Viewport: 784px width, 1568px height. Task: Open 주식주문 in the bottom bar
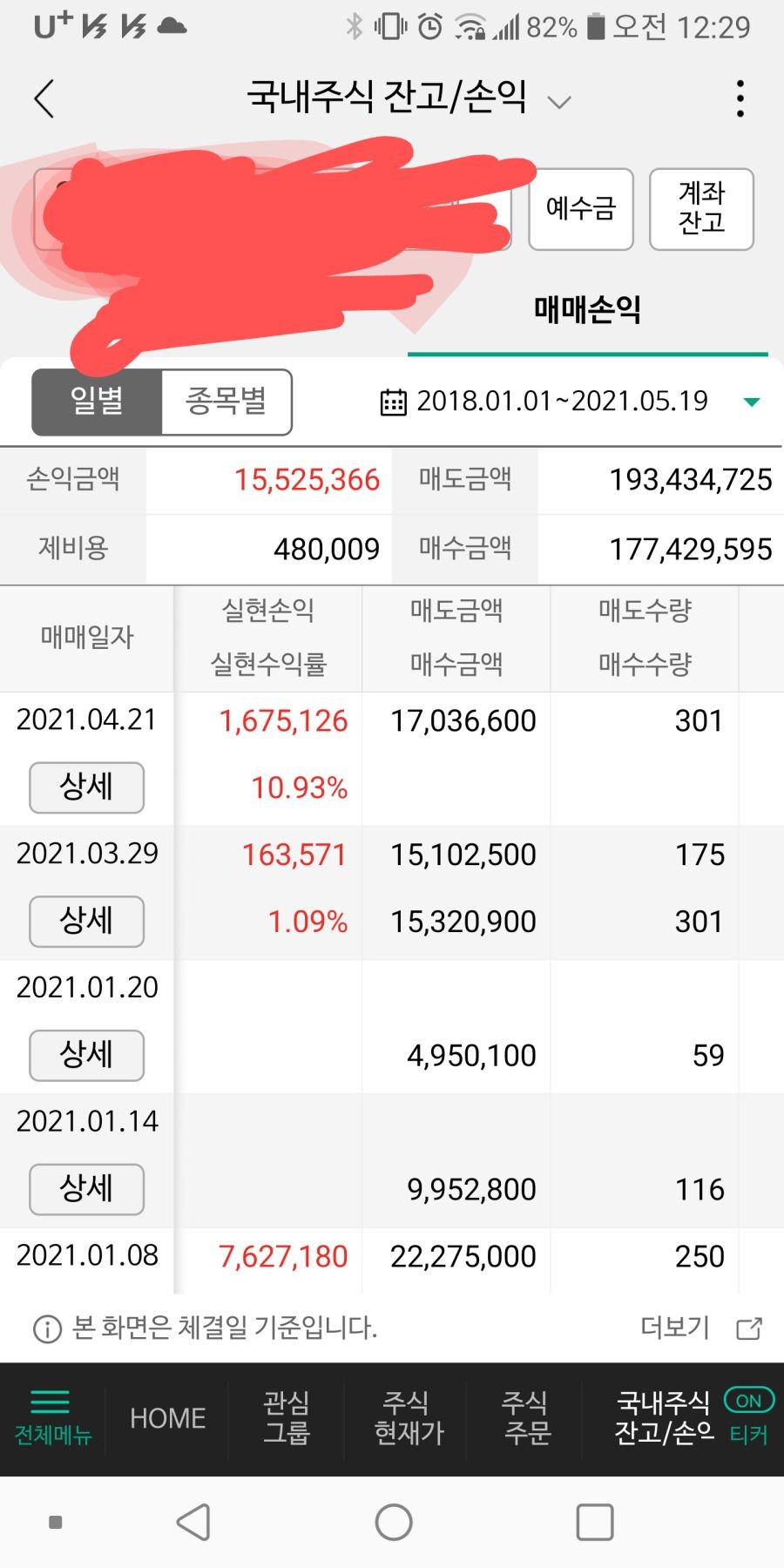[526, 1418]
